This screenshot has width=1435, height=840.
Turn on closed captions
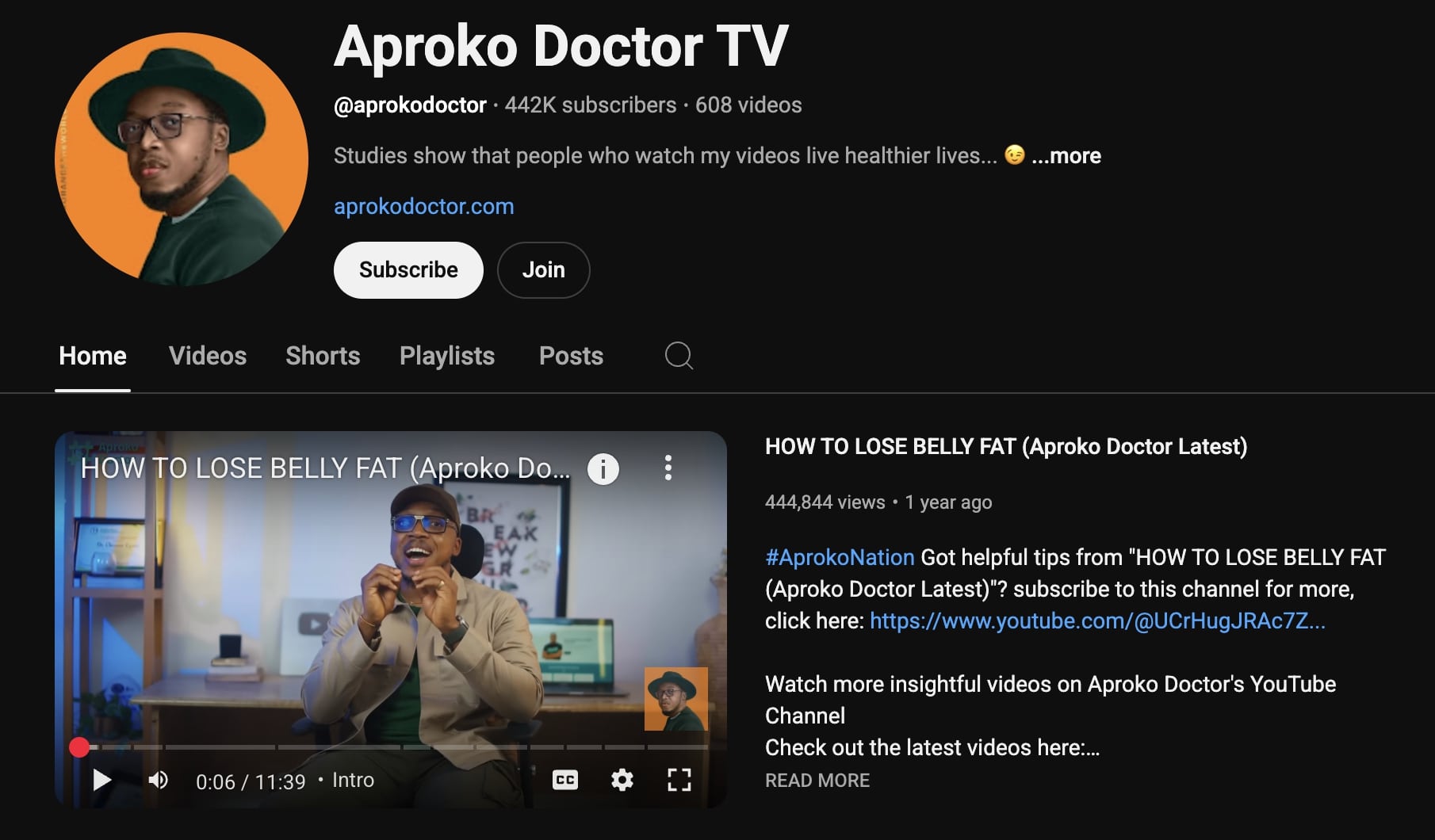click(565, 781)
